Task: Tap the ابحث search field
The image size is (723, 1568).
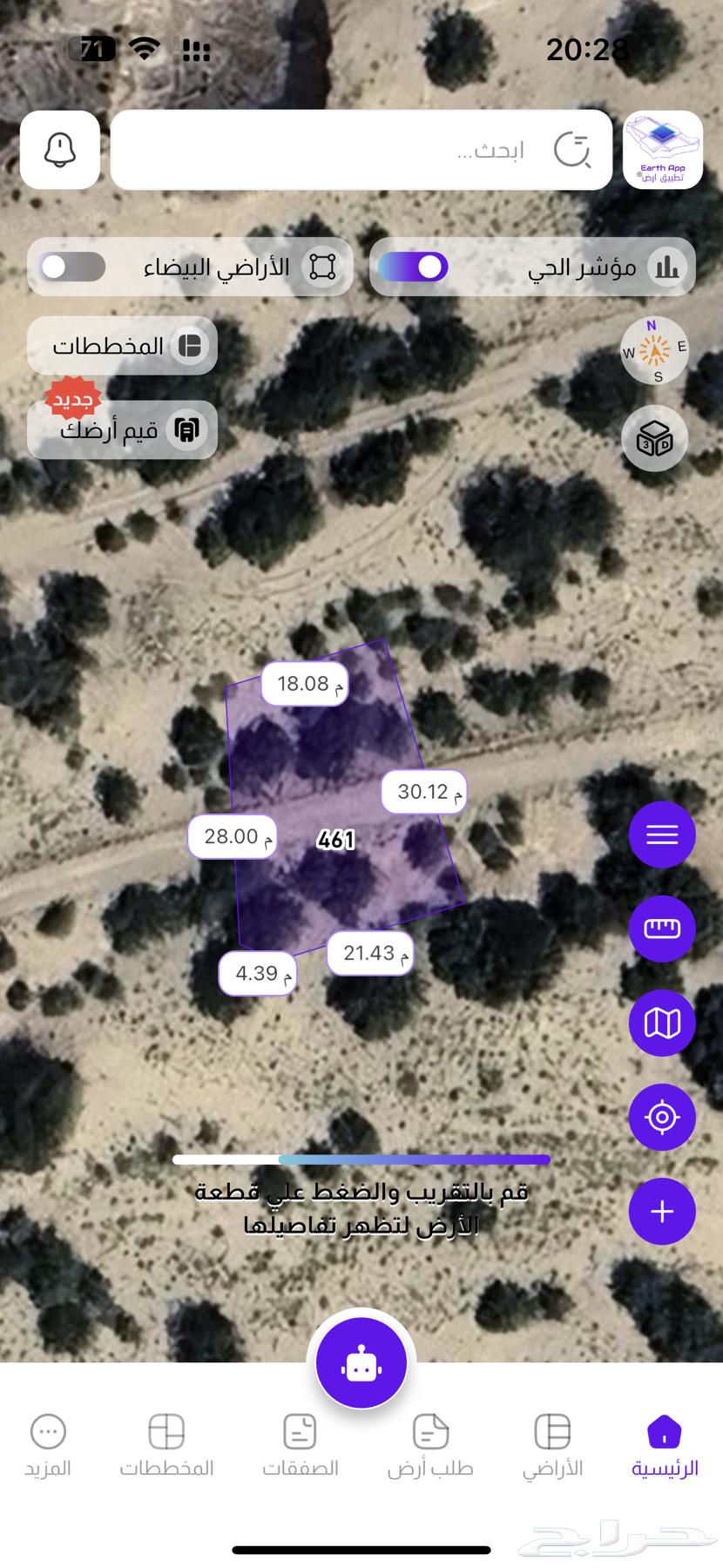Action: 361,151
